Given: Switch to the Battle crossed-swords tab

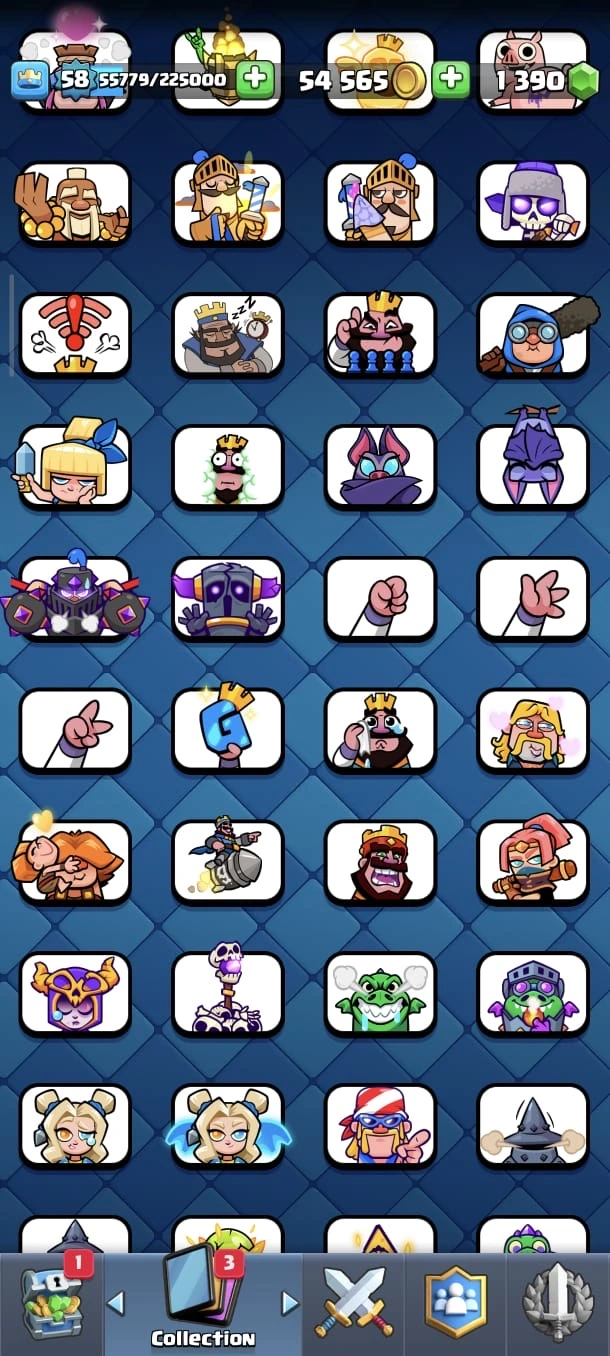Looking at the screenshot, I should tap(354, 1300).
